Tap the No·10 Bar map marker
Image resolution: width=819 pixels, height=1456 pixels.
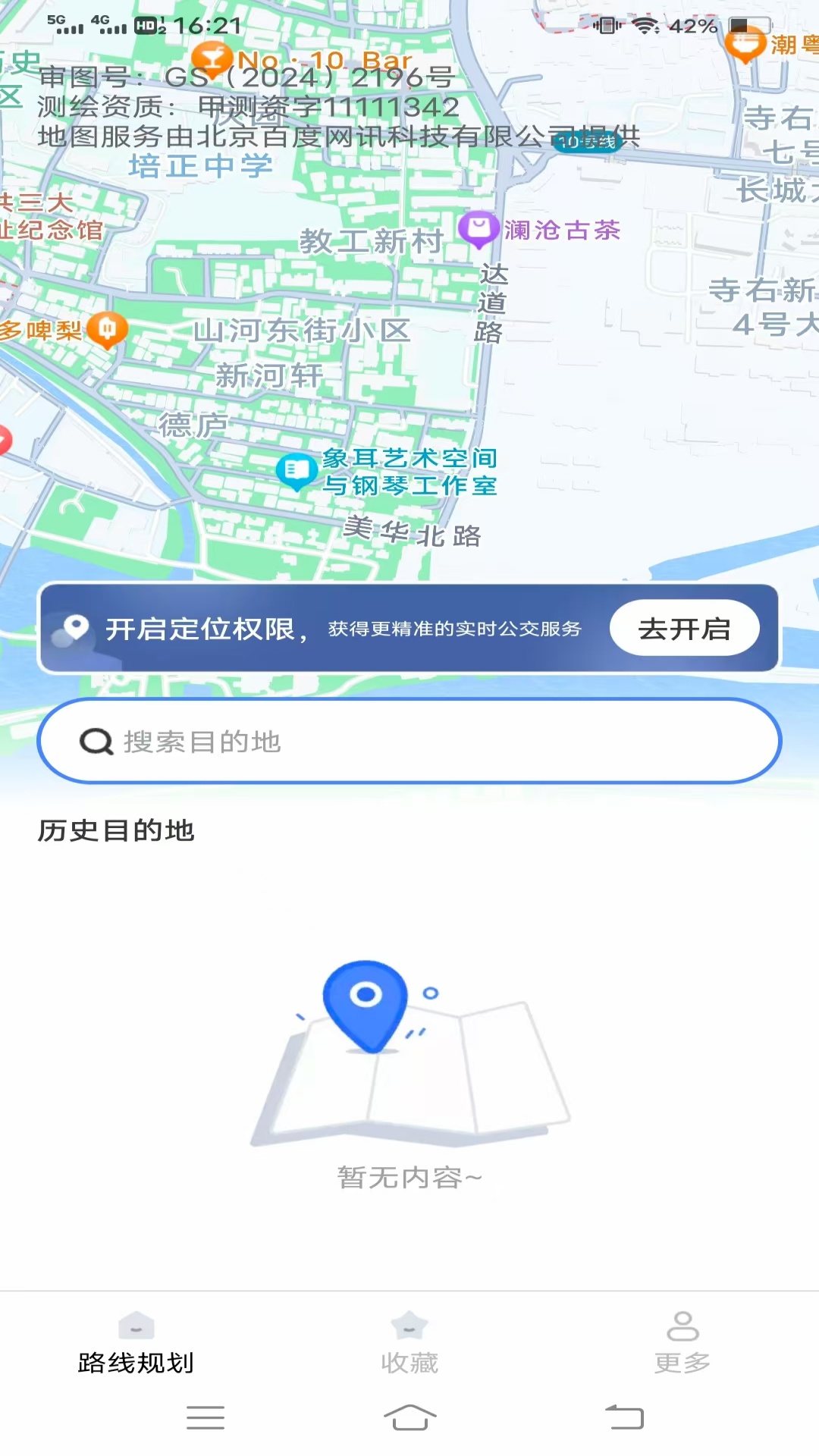pos(210,57)
